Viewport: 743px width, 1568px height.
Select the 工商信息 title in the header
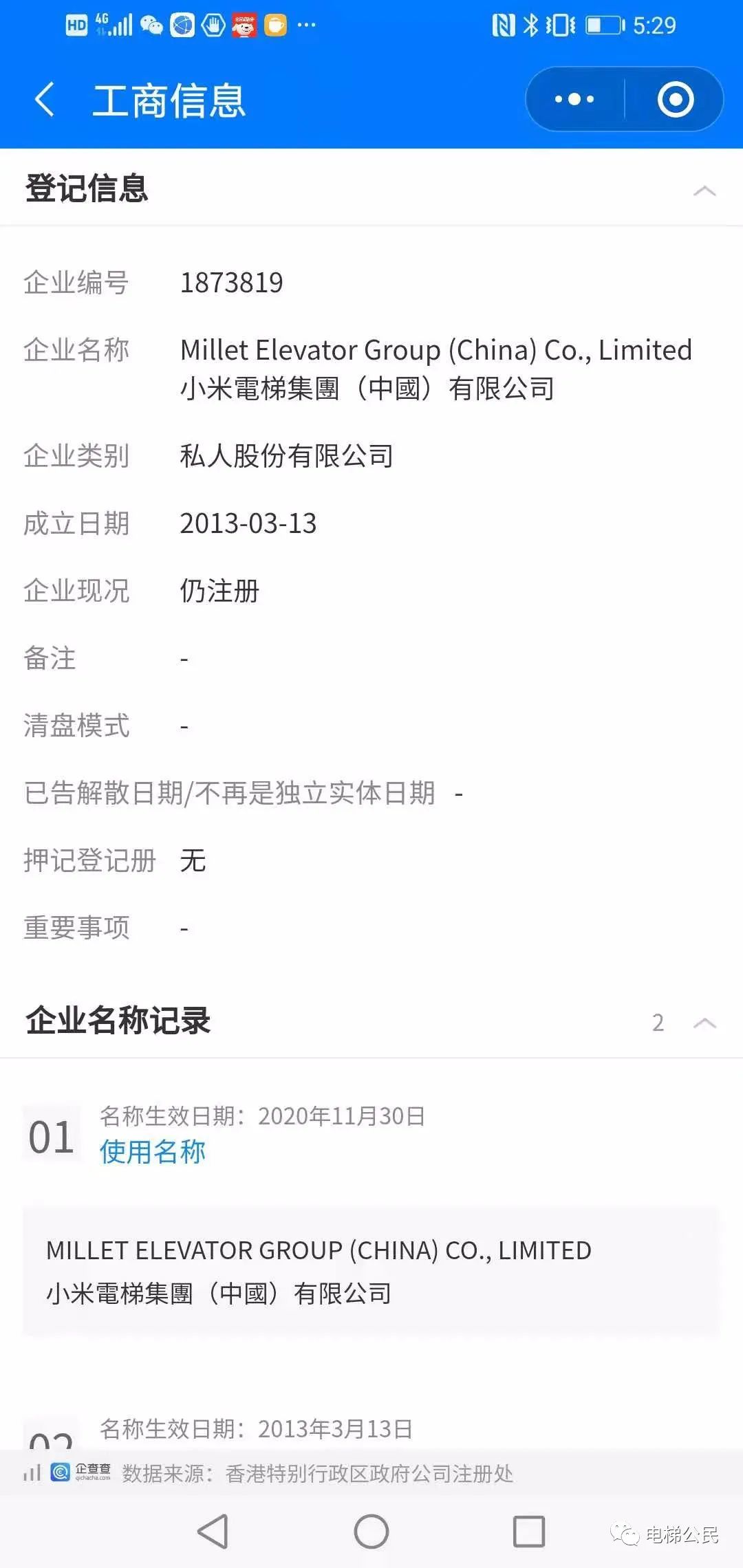169,100
